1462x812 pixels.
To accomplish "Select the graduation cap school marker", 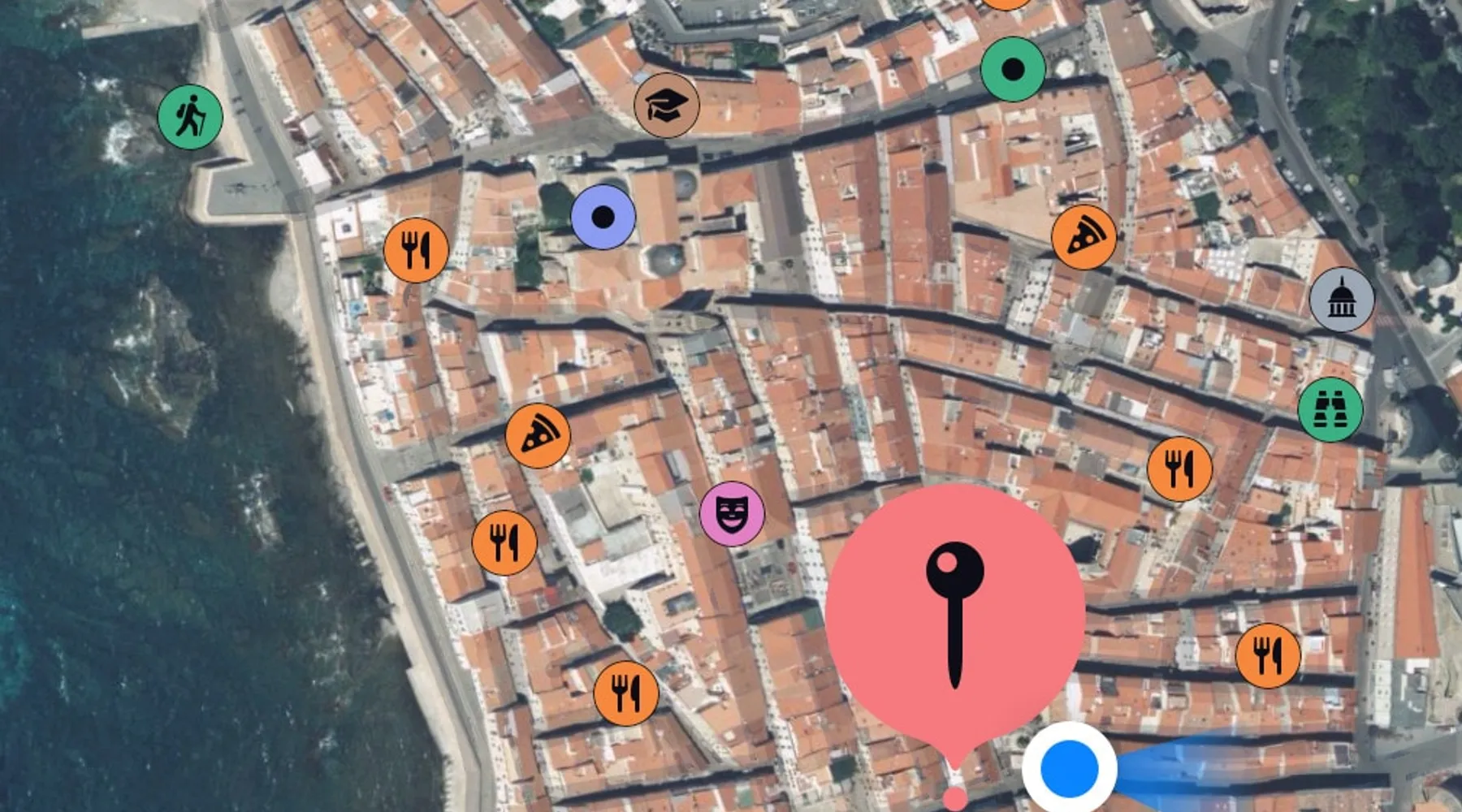I will (666, 105).
